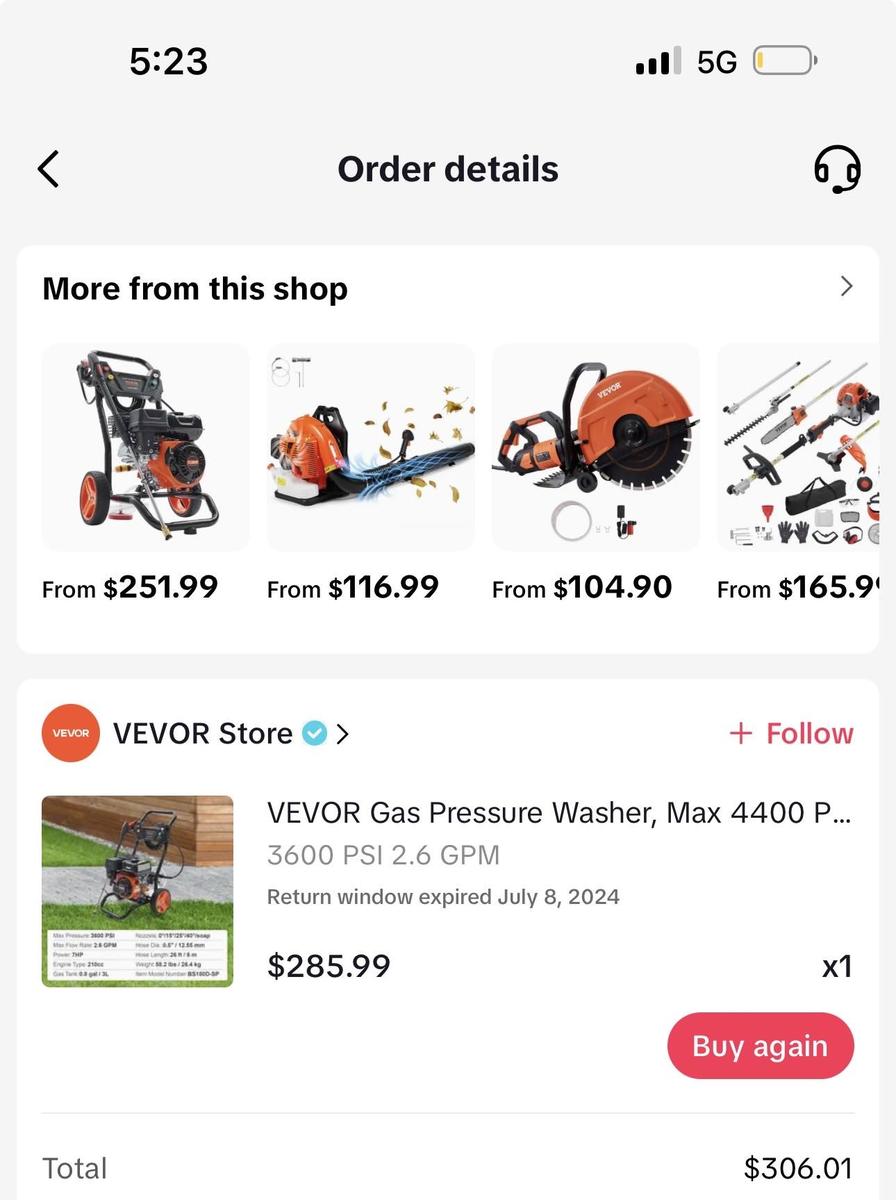Expand the VEVOR Store page via its chevron
This screenshot has height=1200, width=896.
342,733
